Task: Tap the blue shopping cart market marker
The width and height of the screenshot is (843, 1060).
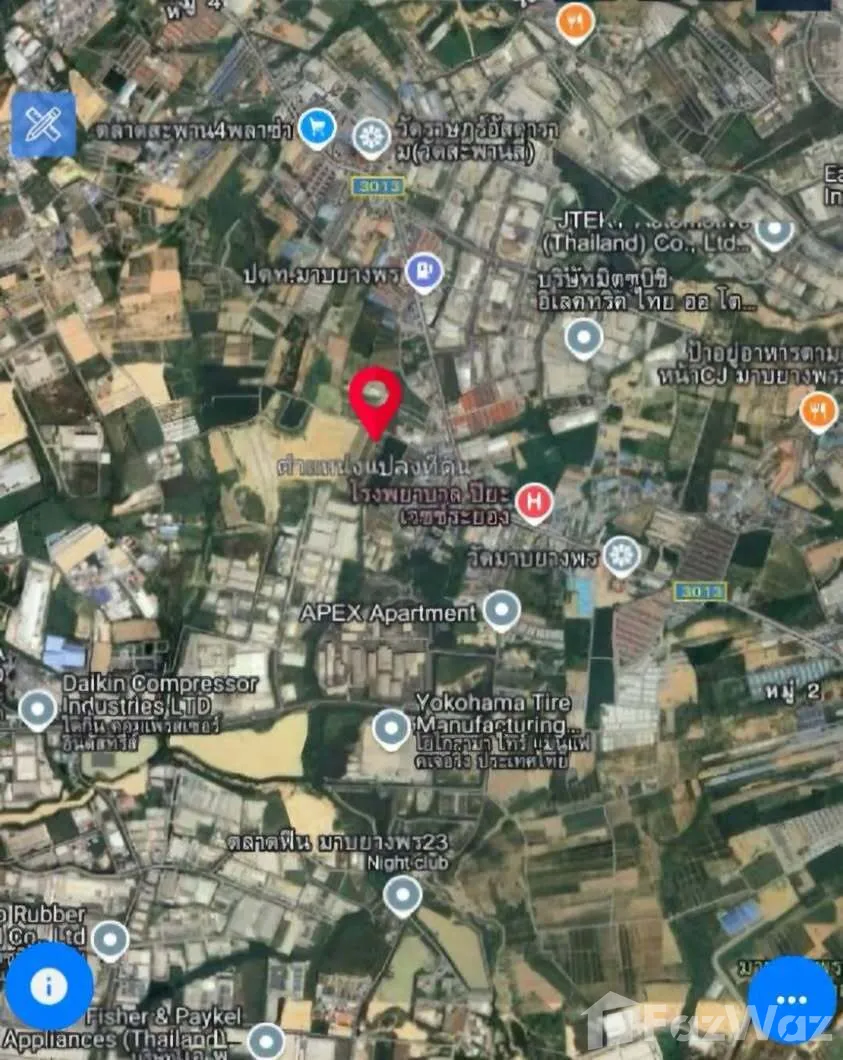Action: pyautogui.click(x=317, y=127)
